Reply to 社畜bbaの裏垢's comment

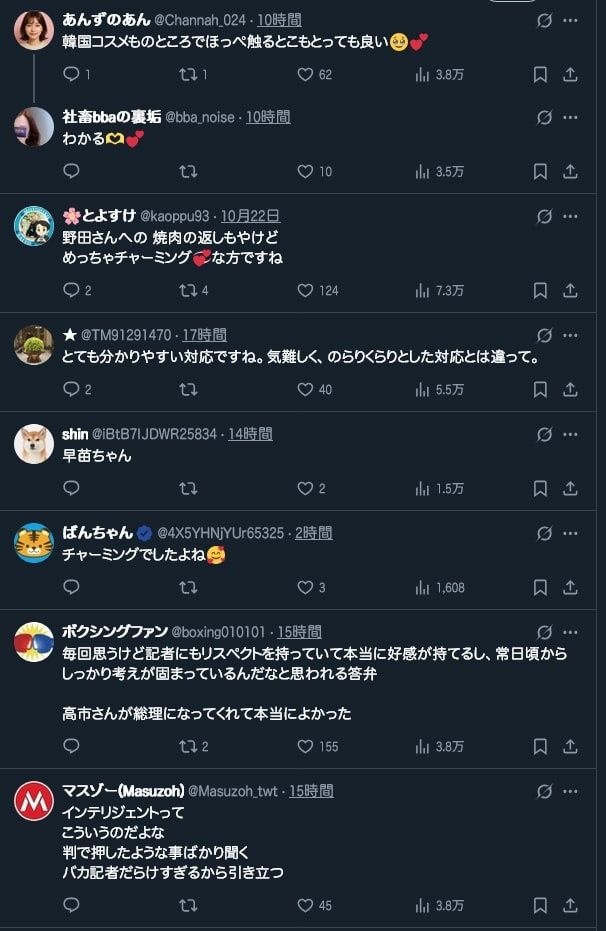(x=71, y=171)
